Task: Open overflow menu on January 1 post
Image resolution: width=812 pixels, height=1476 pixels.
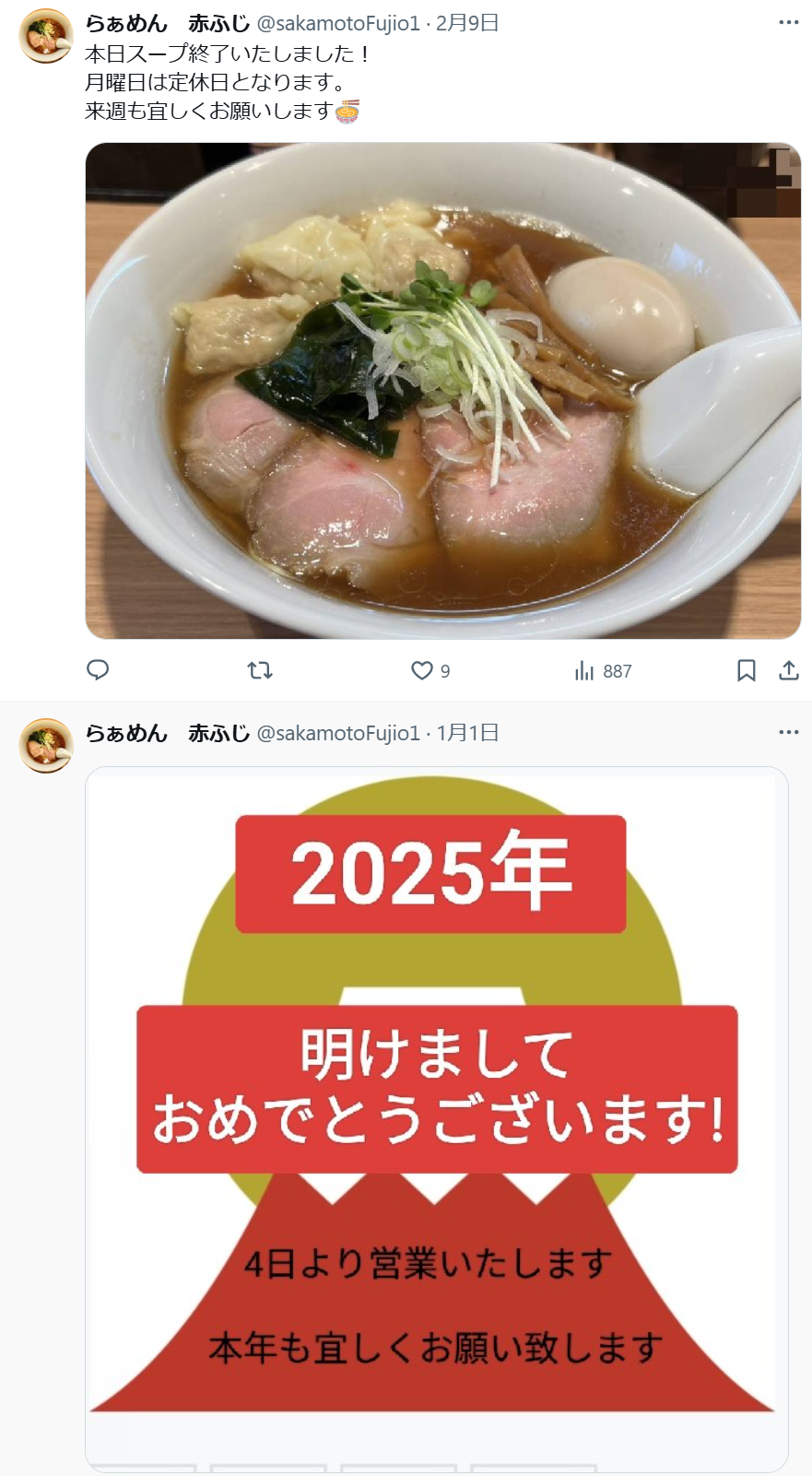Action: click(x=789, y=732)
